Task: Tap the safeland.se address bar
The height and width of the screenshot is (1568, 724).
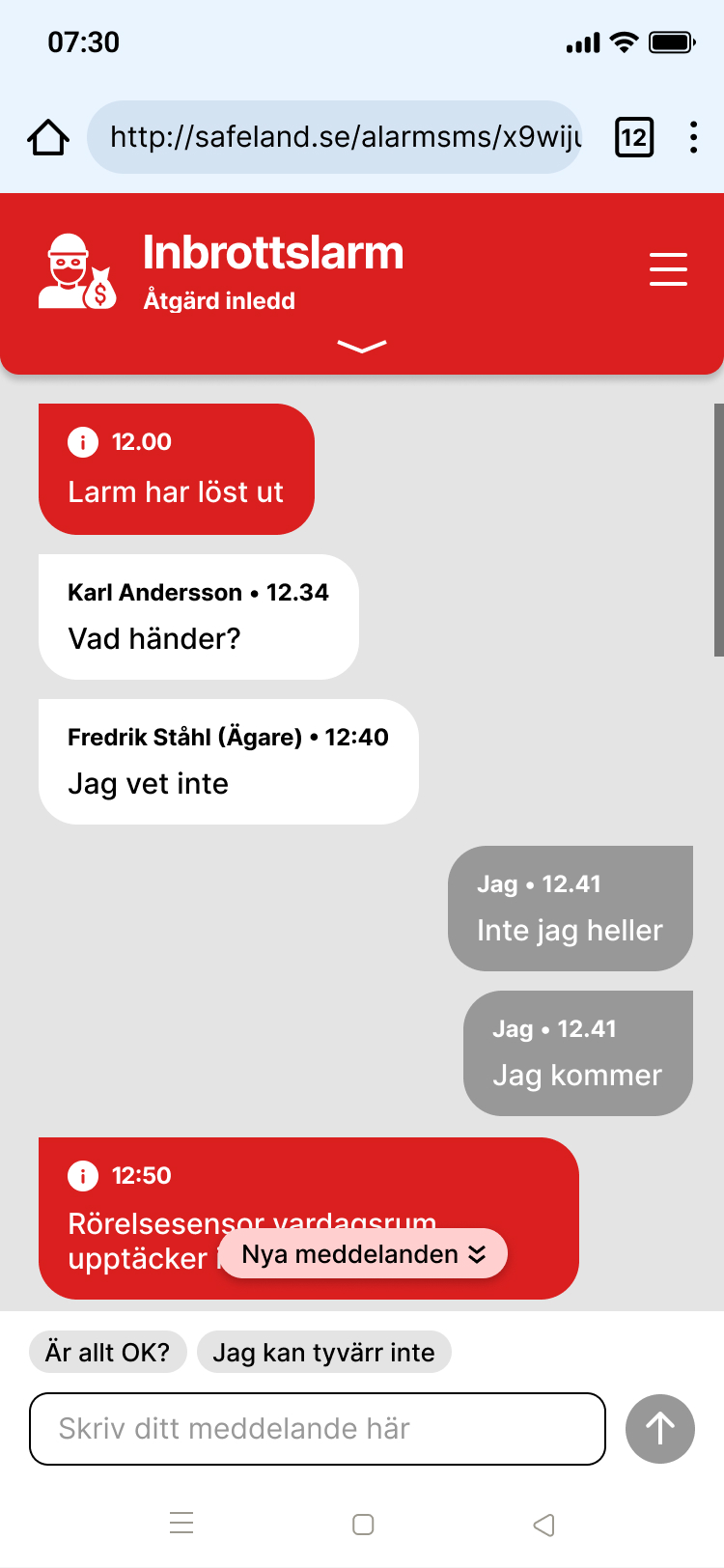Action: (x=334, y=137)
